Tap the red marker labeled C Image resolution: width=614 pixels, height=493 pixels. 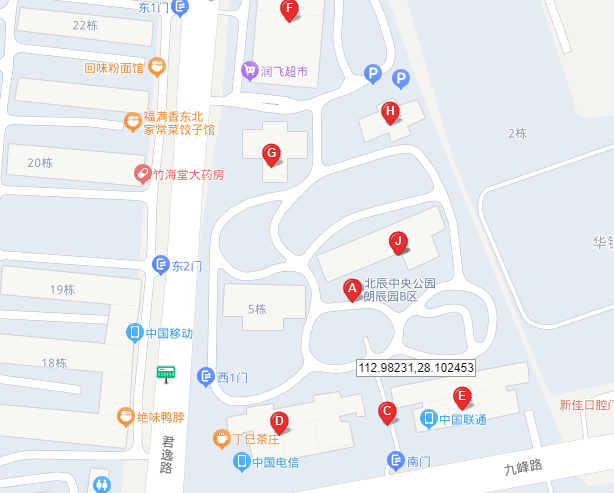point(387,411)
